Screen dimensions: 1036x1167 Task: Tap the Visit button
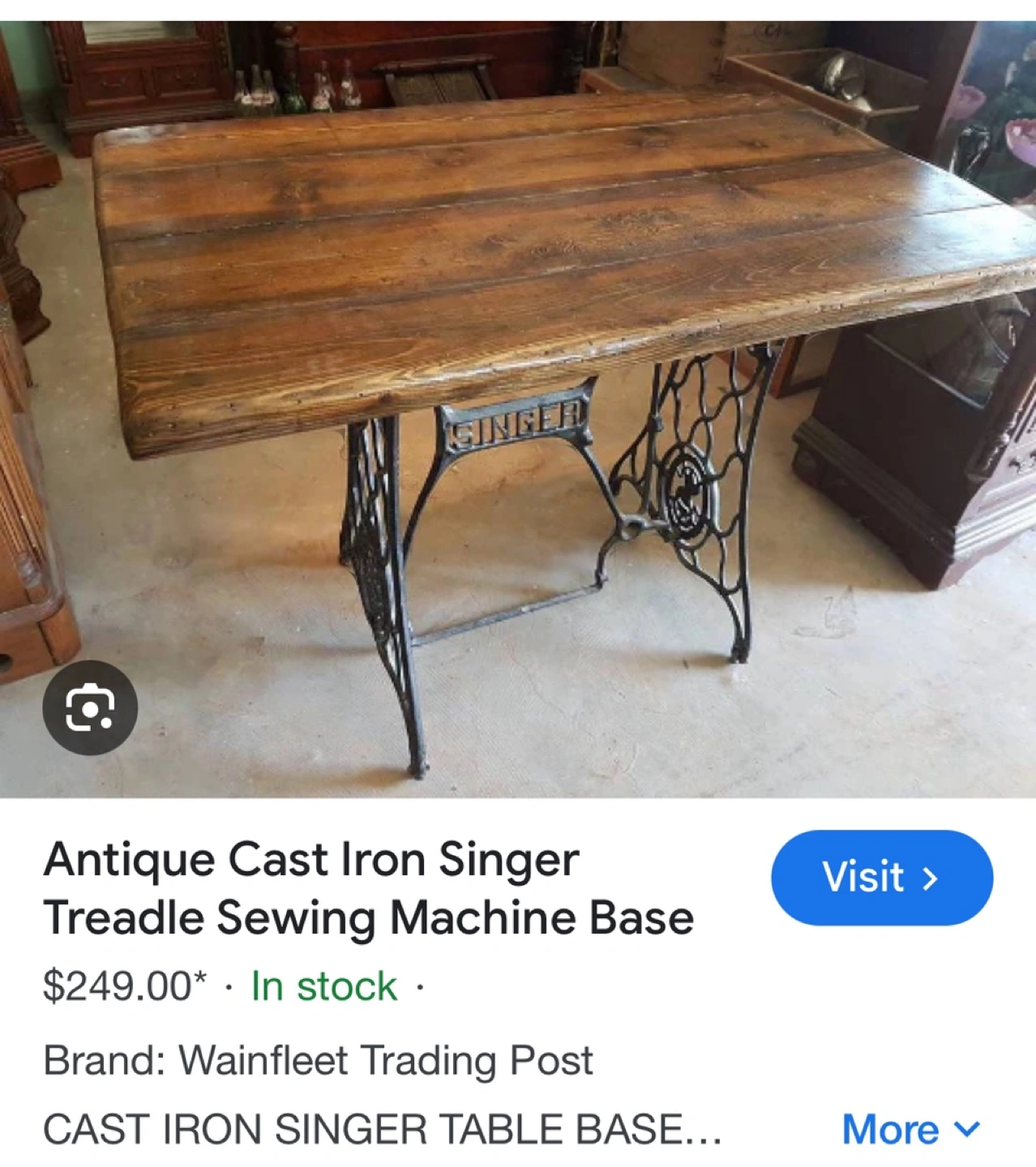coord(881,877)
